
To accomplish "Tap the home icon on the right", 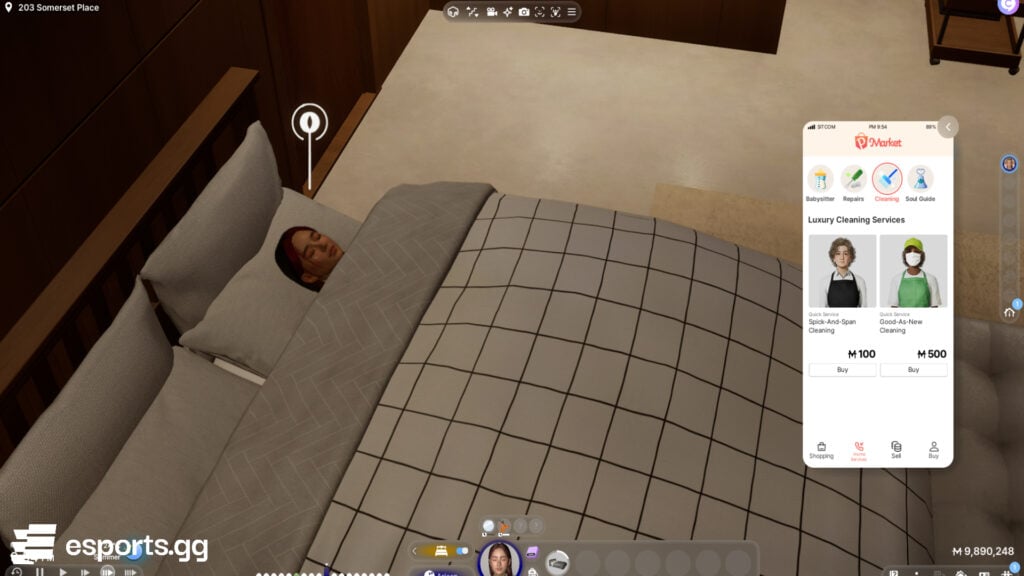I will pos(1009,312).
